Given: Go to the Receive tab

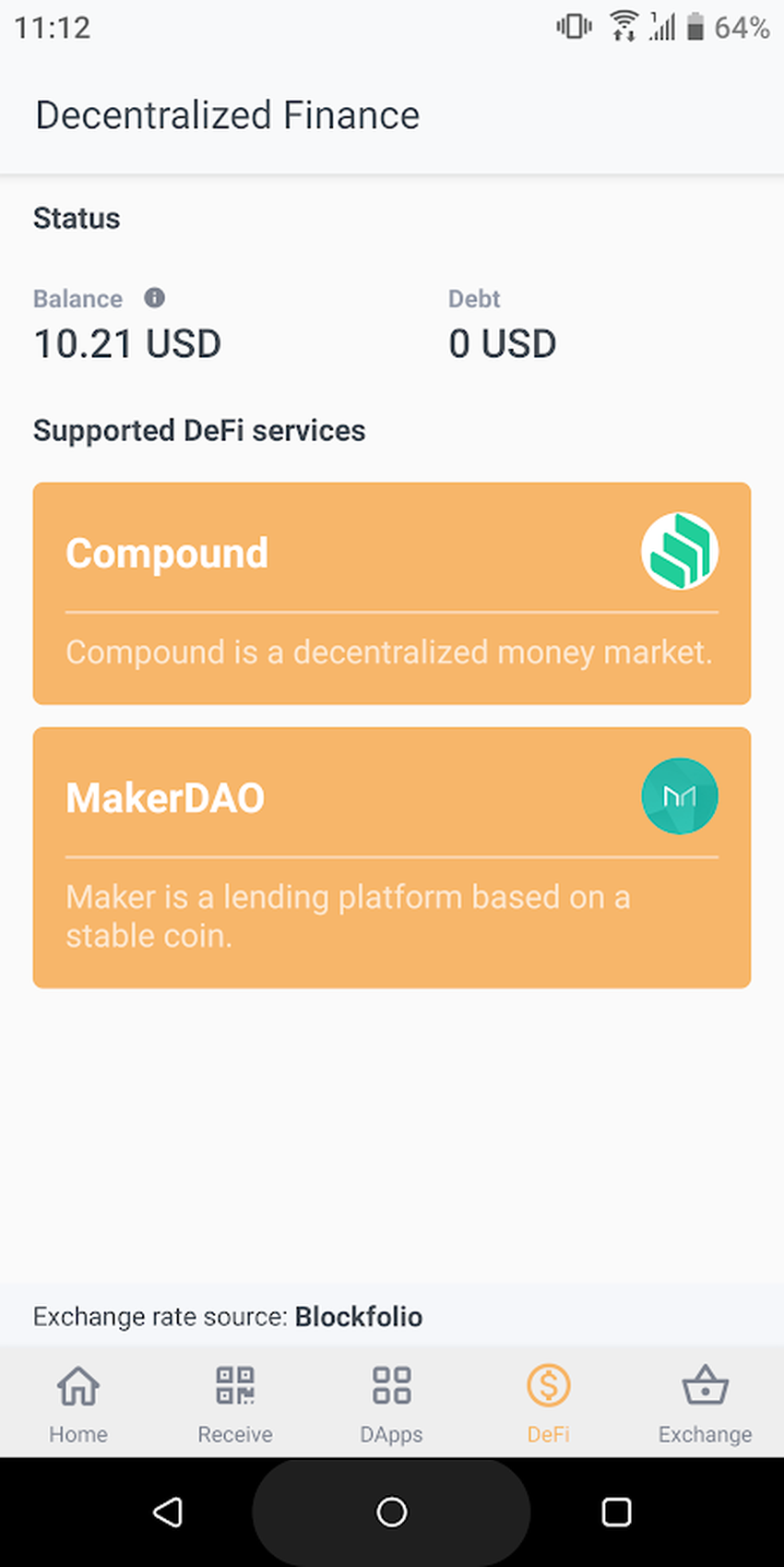Looking at the screenshot, I should click(x=235, y=1403).
